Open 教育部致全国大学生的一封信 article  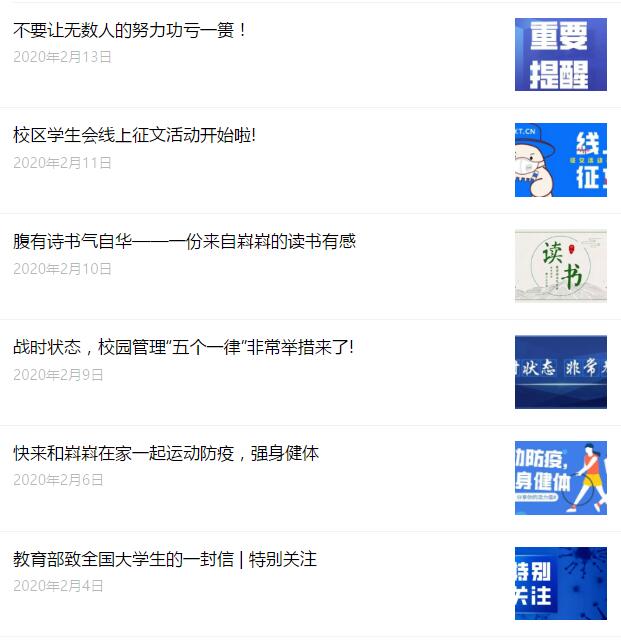pos(165,559)
